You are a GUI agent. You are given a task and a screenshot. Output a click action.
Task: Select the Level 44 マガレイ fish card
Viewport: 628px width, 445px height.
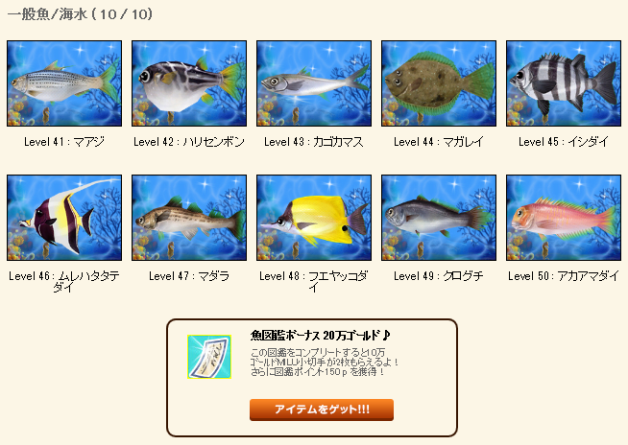[x=438, y=83]
